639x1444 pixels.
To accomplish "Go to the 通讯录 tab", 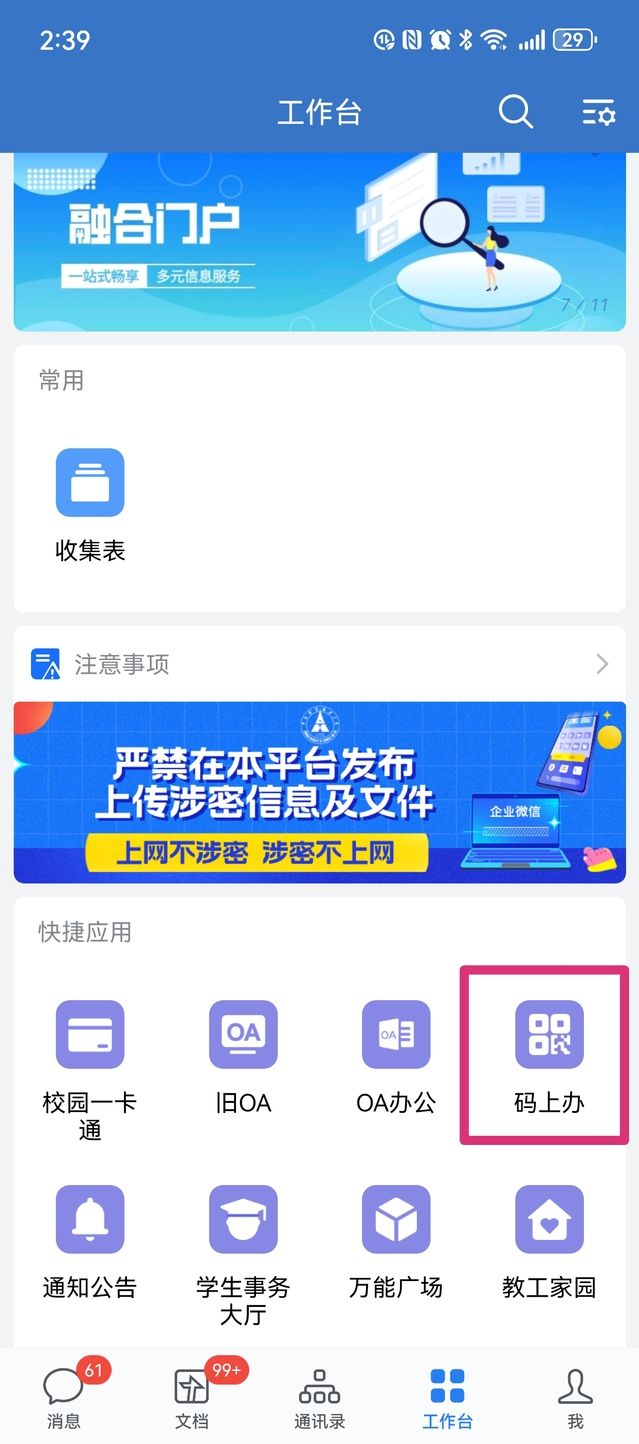I will (320, 1397).
